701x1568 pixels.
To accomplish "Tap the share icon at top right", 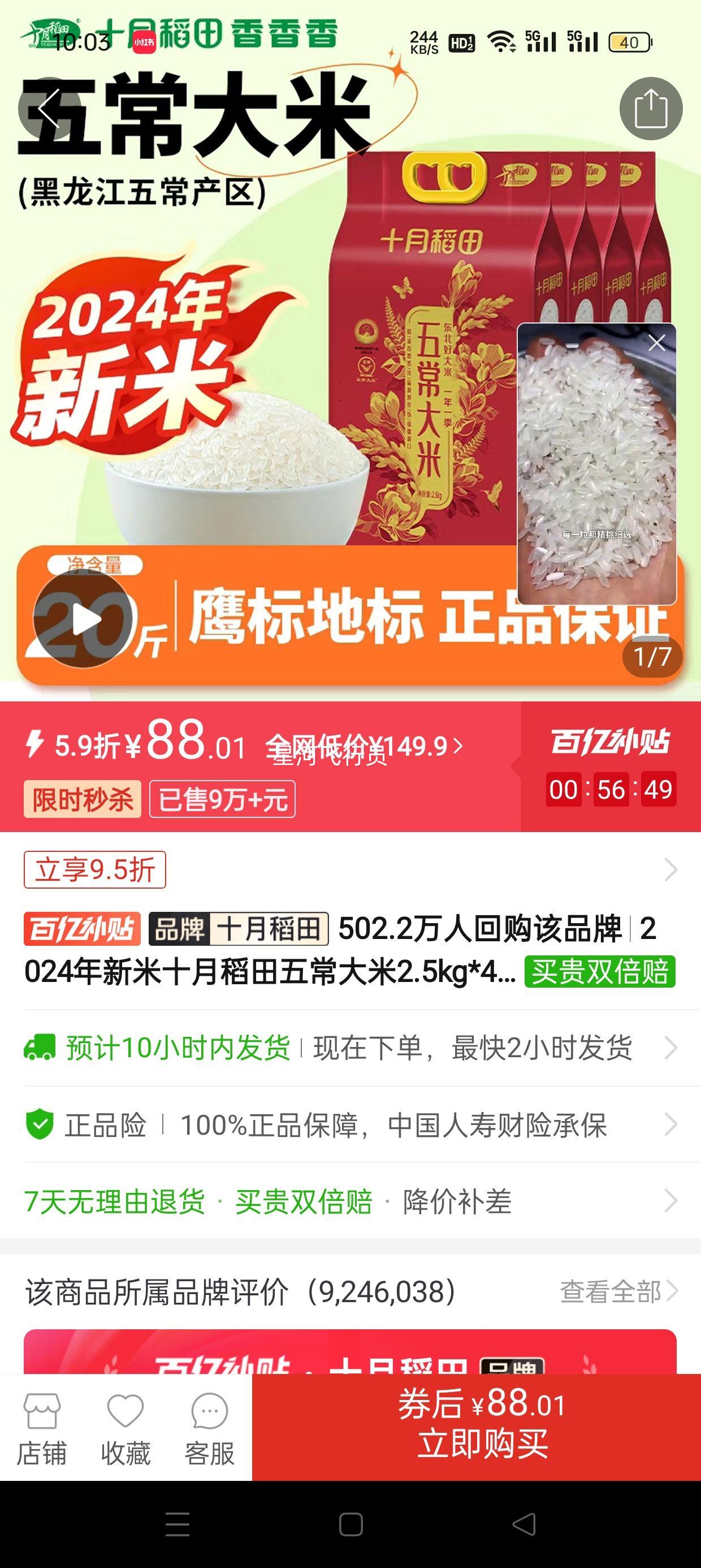I will (652, 107).
